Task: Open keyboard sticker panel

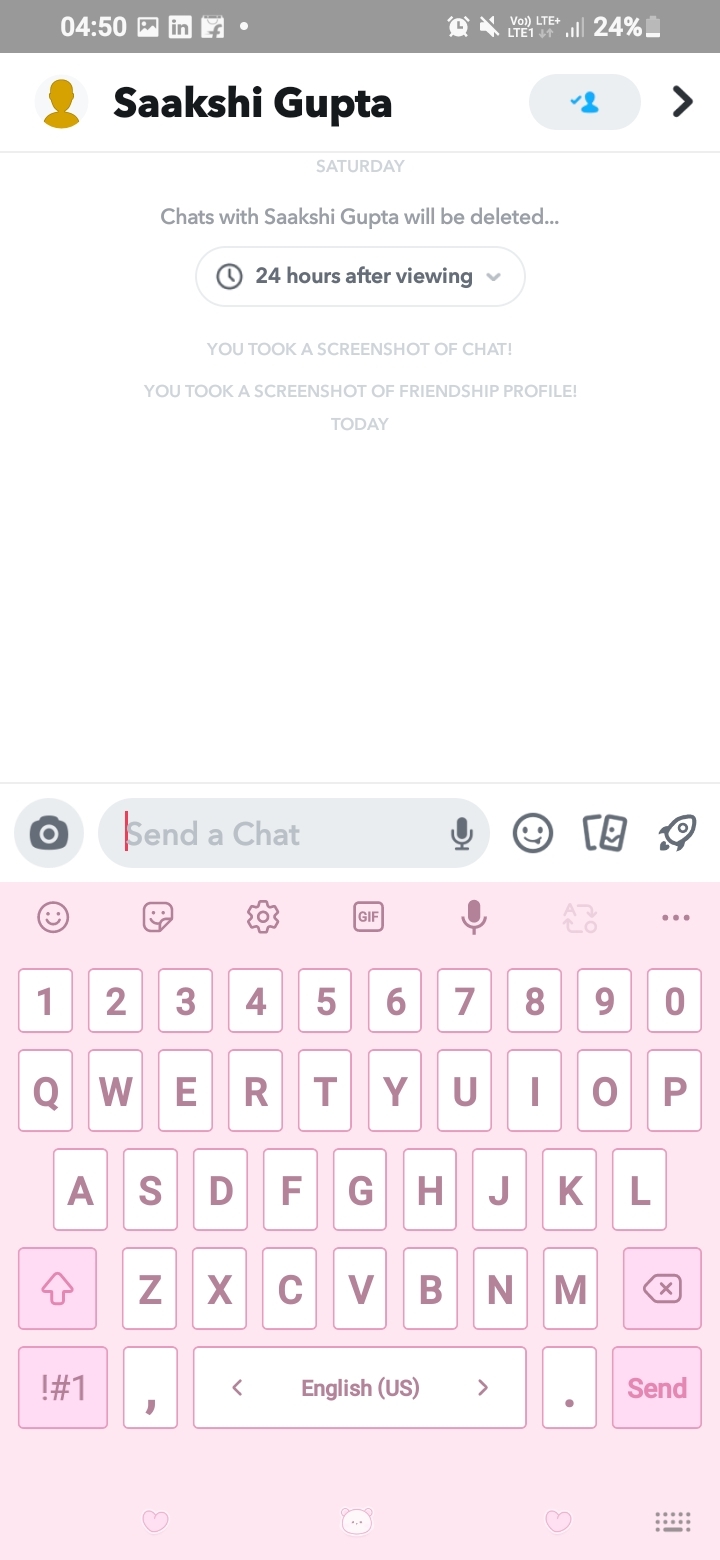Action: click(x=158, y=917)
